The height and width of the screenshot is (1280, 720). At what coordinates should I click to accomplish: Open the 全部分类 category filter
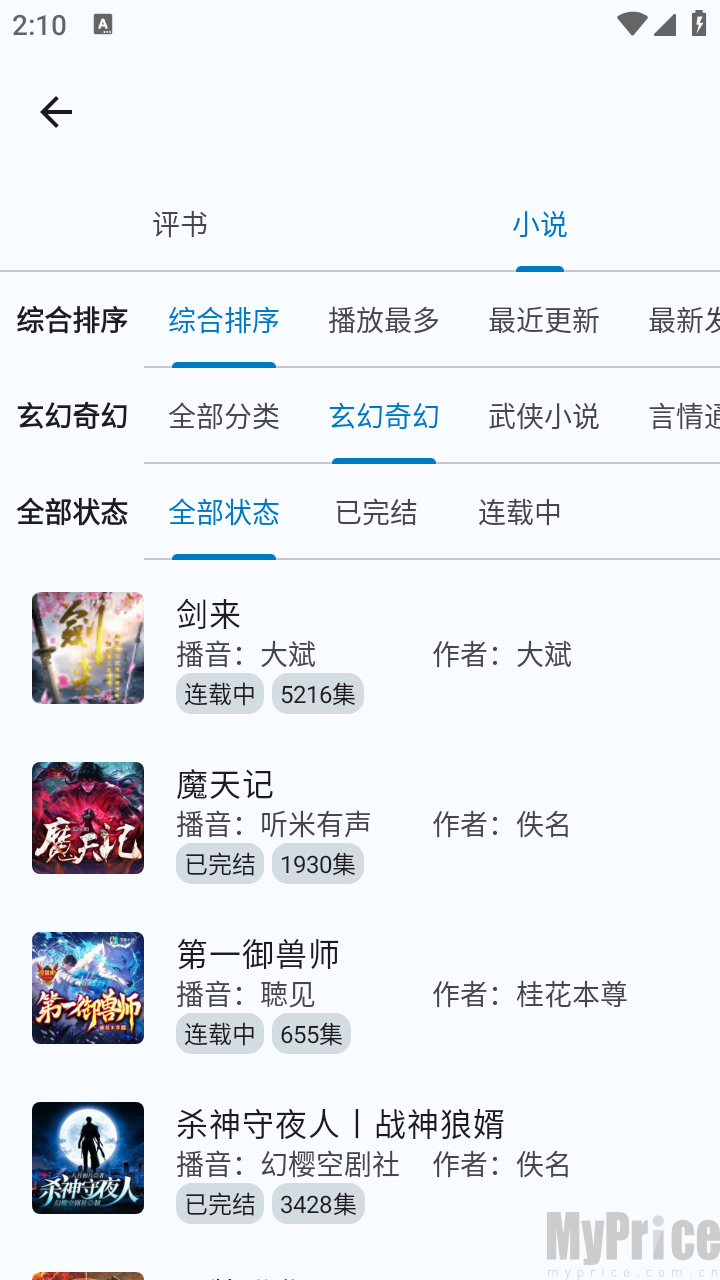pyautogui.click(x=225, y=417)
